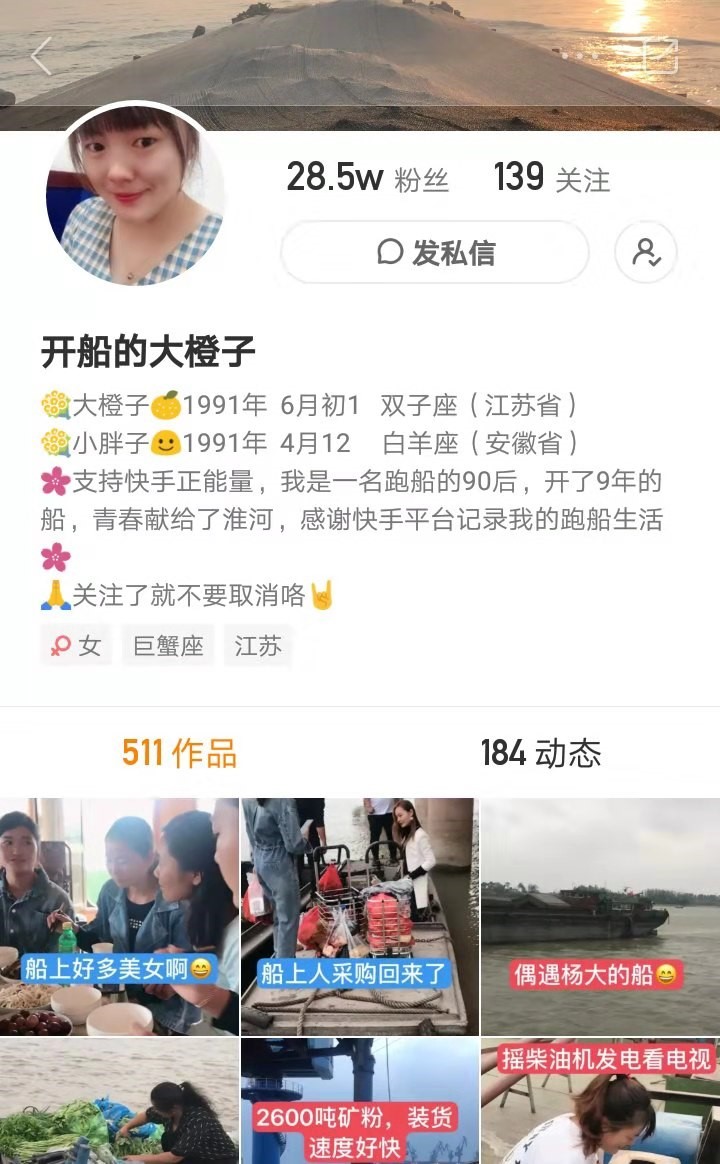Image resolution: width=720 pixels, height=1164 pixels.
Task: Open the vegetables video in bottom-left tile
Action: point(119,1100)
